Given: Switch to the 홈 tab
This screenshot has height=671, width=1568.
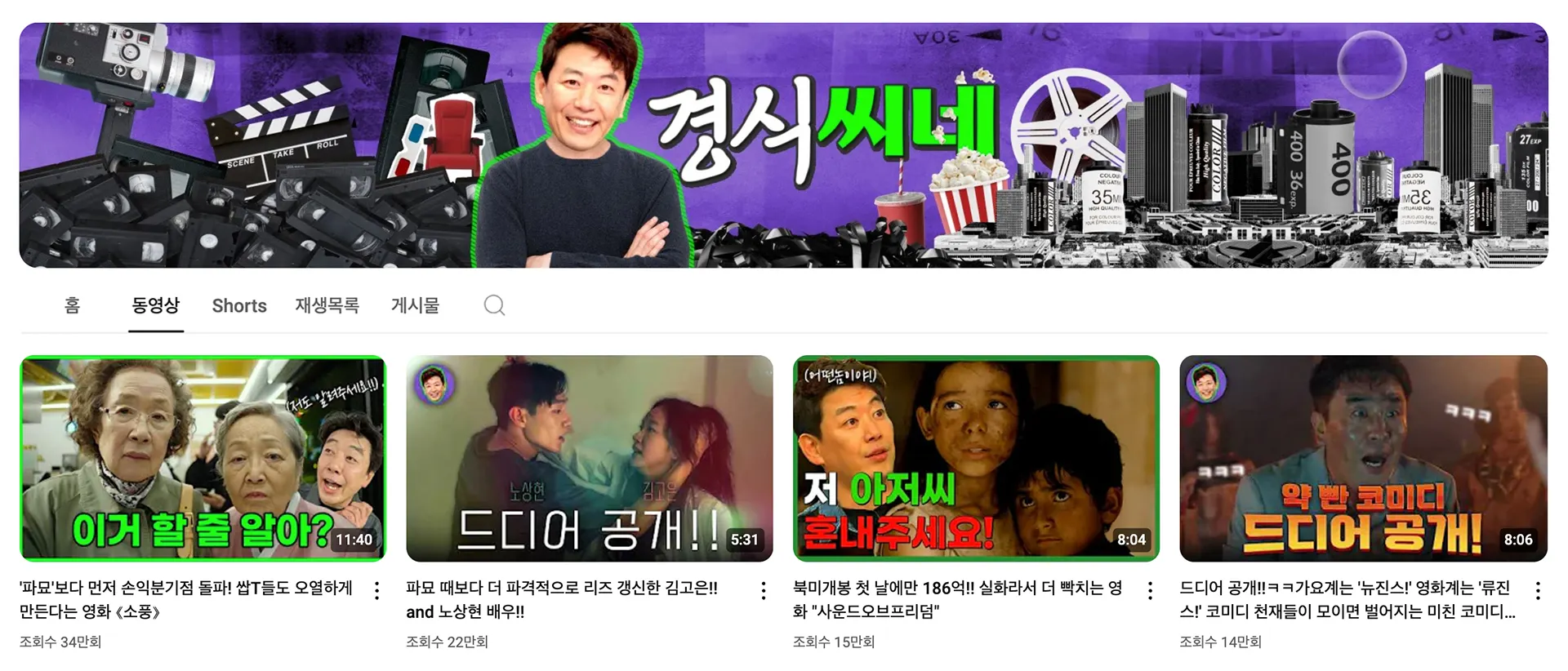Looking at the screenshot, I should click(x=72, y=306).
